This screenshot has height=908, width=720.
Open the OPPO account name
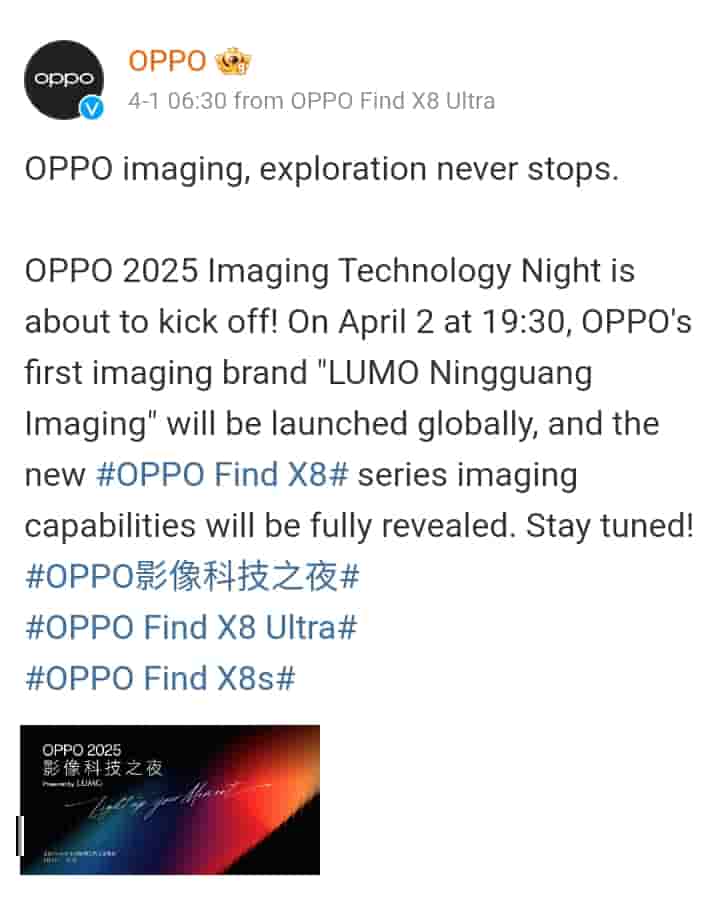167,61
